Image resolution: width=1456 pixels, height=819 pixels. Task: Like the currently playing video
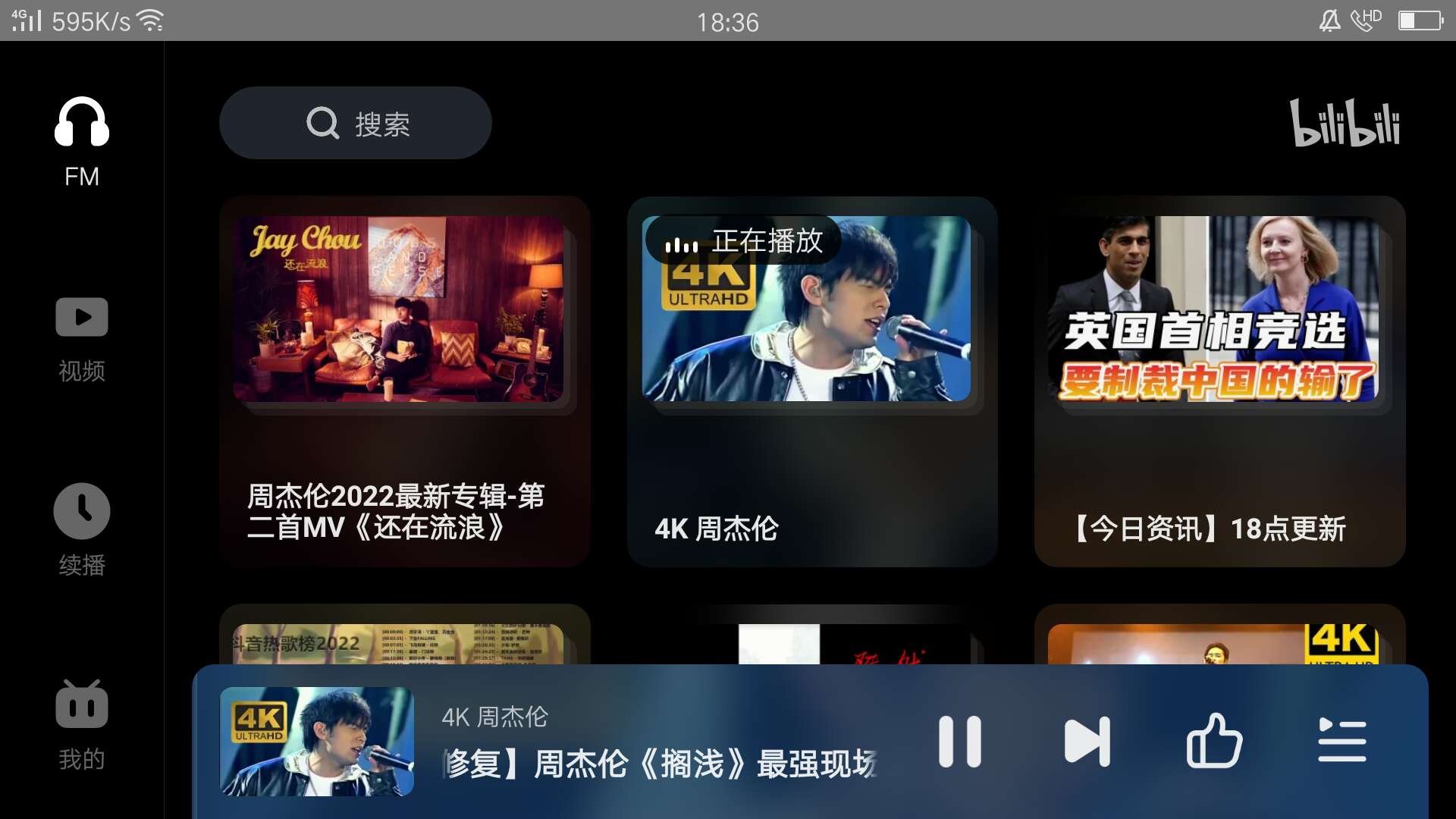(1213, 742)
